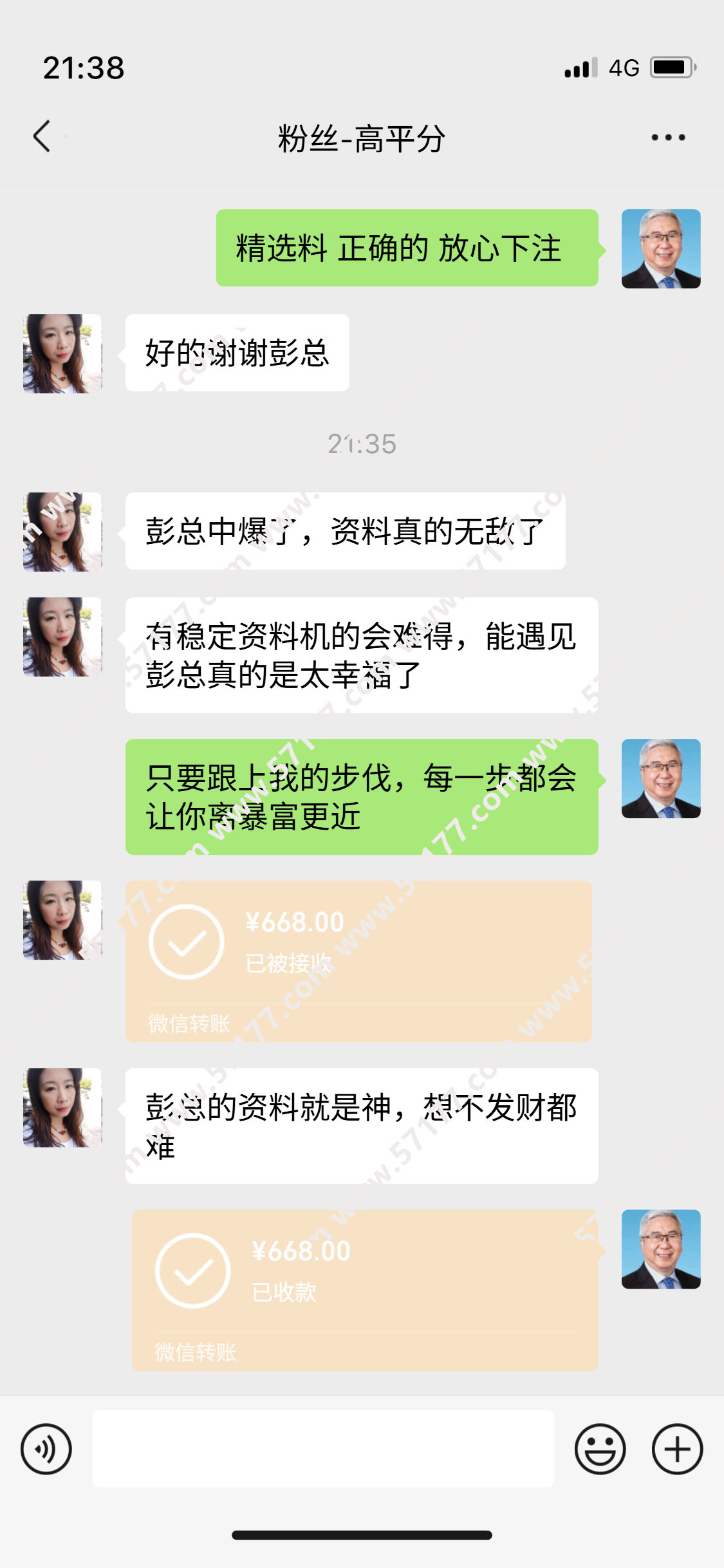Switch to voice message input
The height and width of the screenshot is (1568, 724).
pos(46,1449)
